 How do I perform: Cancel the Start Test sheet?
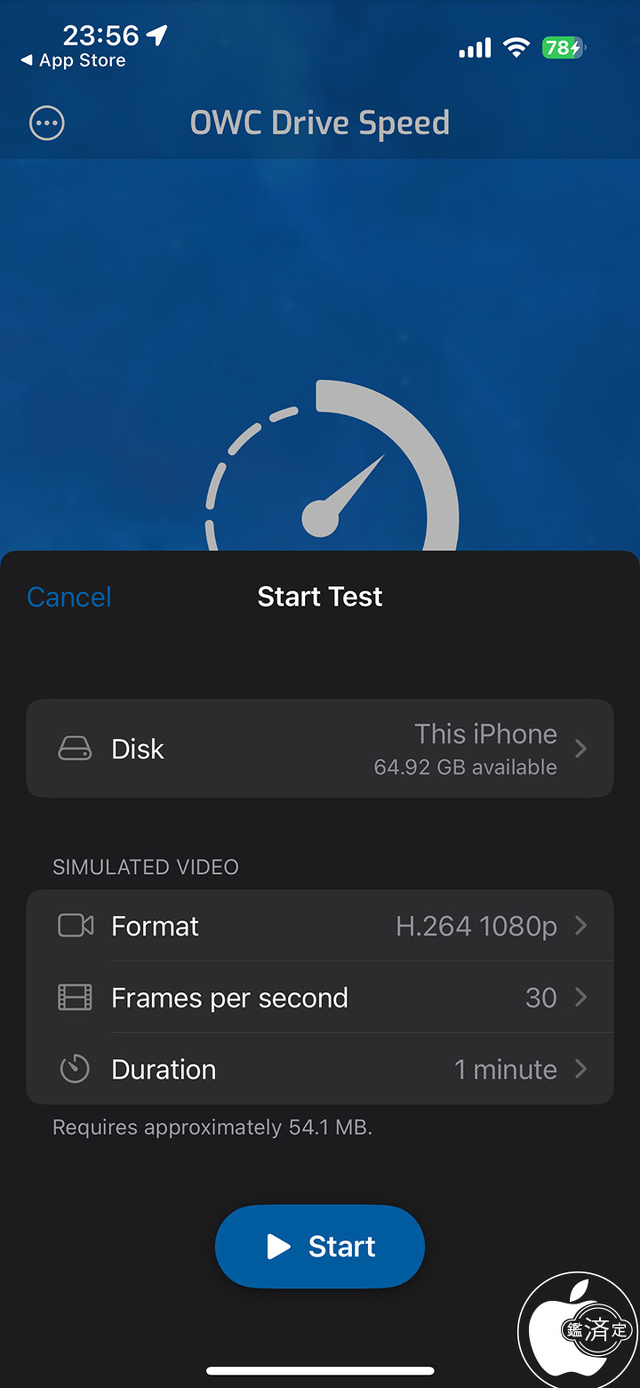click(69, 597)
